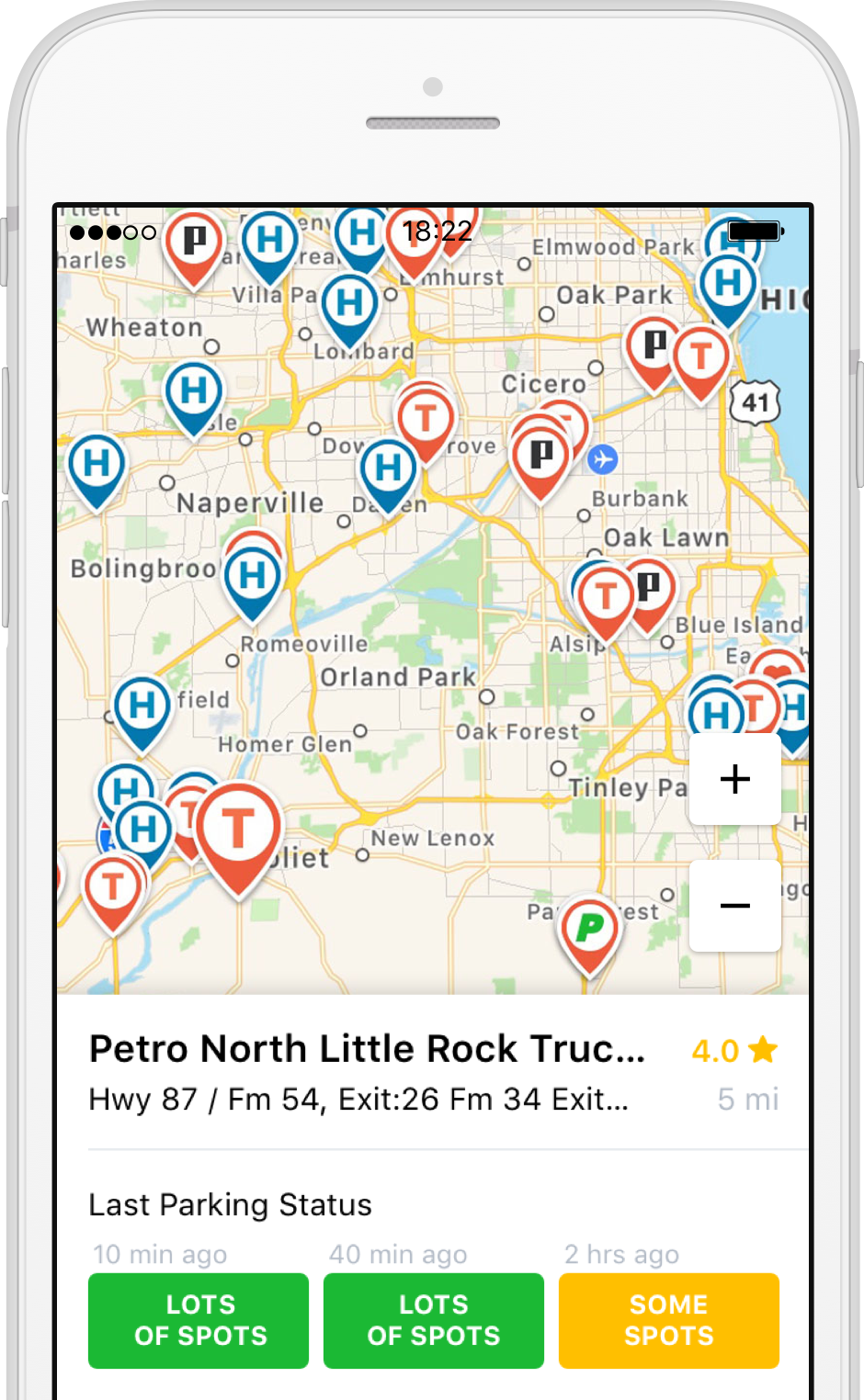The image size is (864, 1400).
Task: Tap the H pin above Lombard
Action: pos(349,310)
